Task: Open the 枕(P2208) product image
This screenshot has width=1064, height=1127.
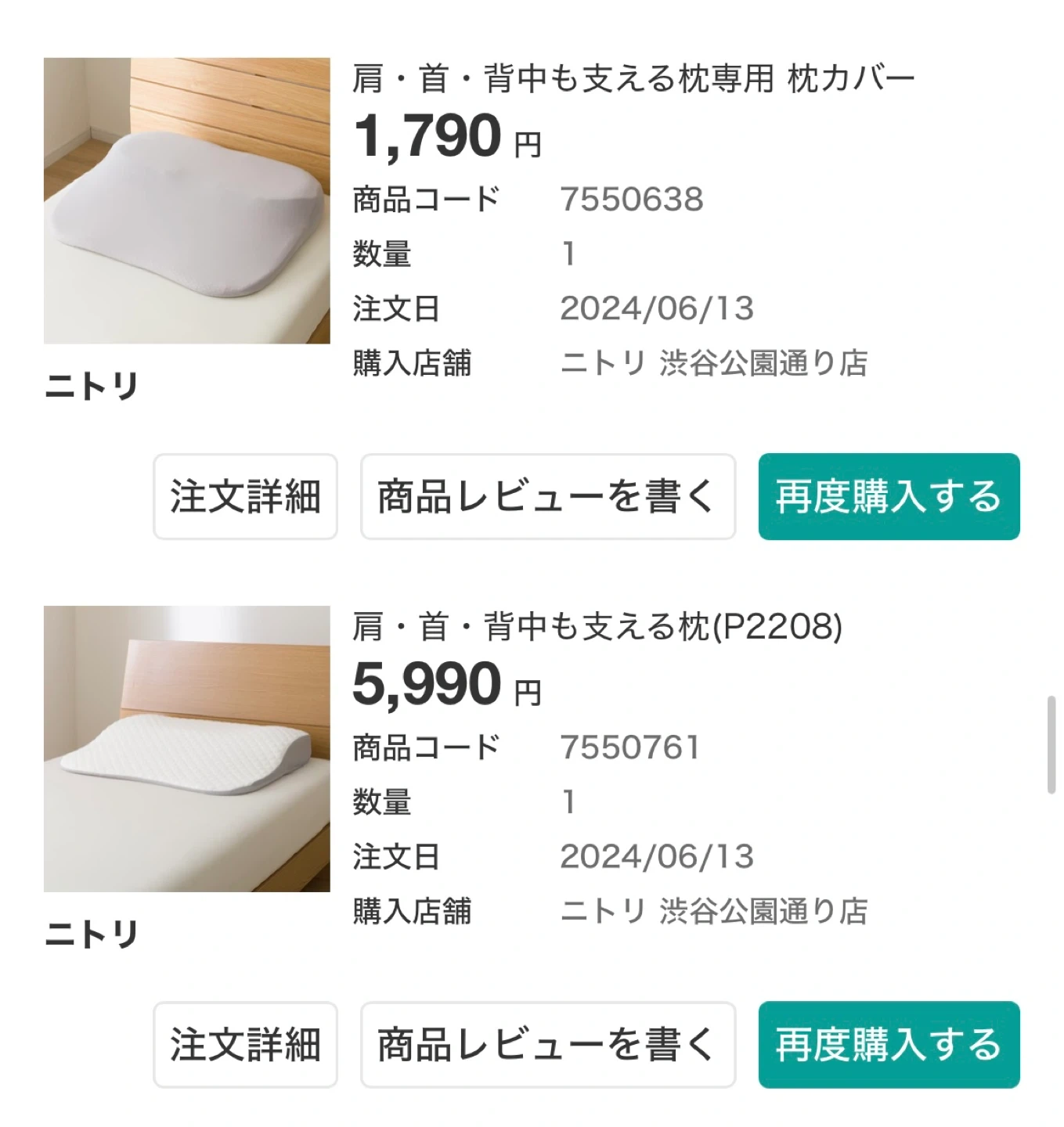Action: point(187,748)
